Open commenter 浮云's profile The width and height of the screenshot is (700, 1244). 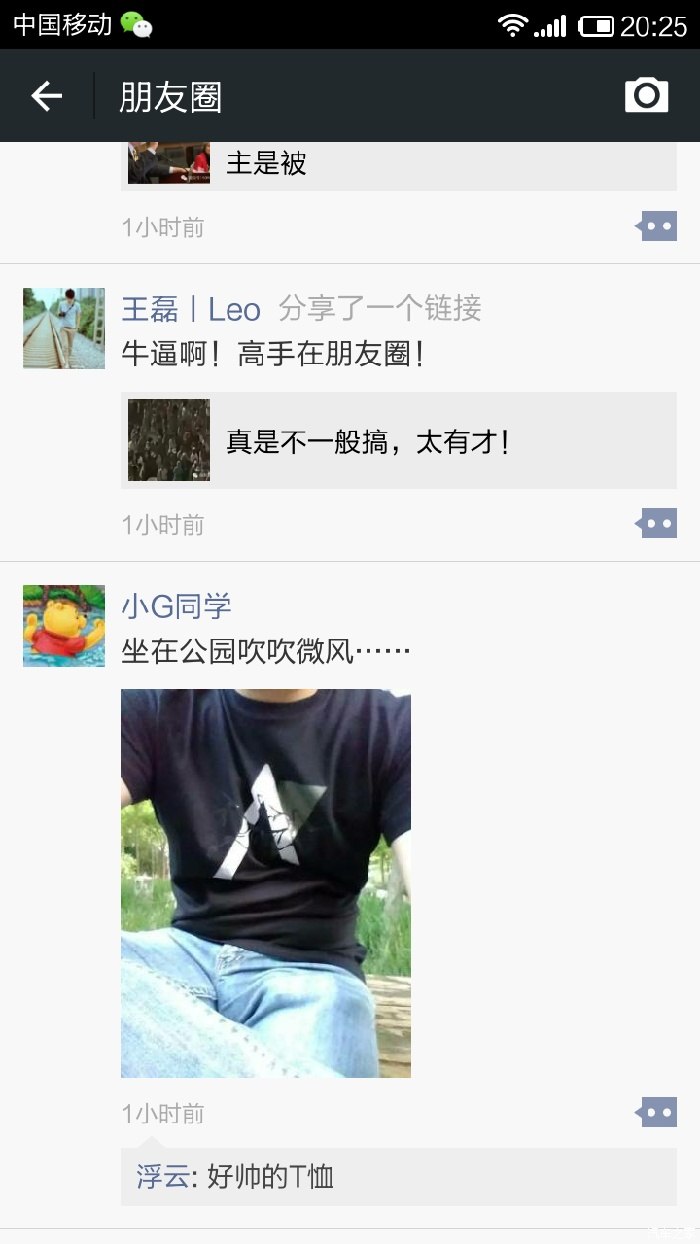[163, 1177]
